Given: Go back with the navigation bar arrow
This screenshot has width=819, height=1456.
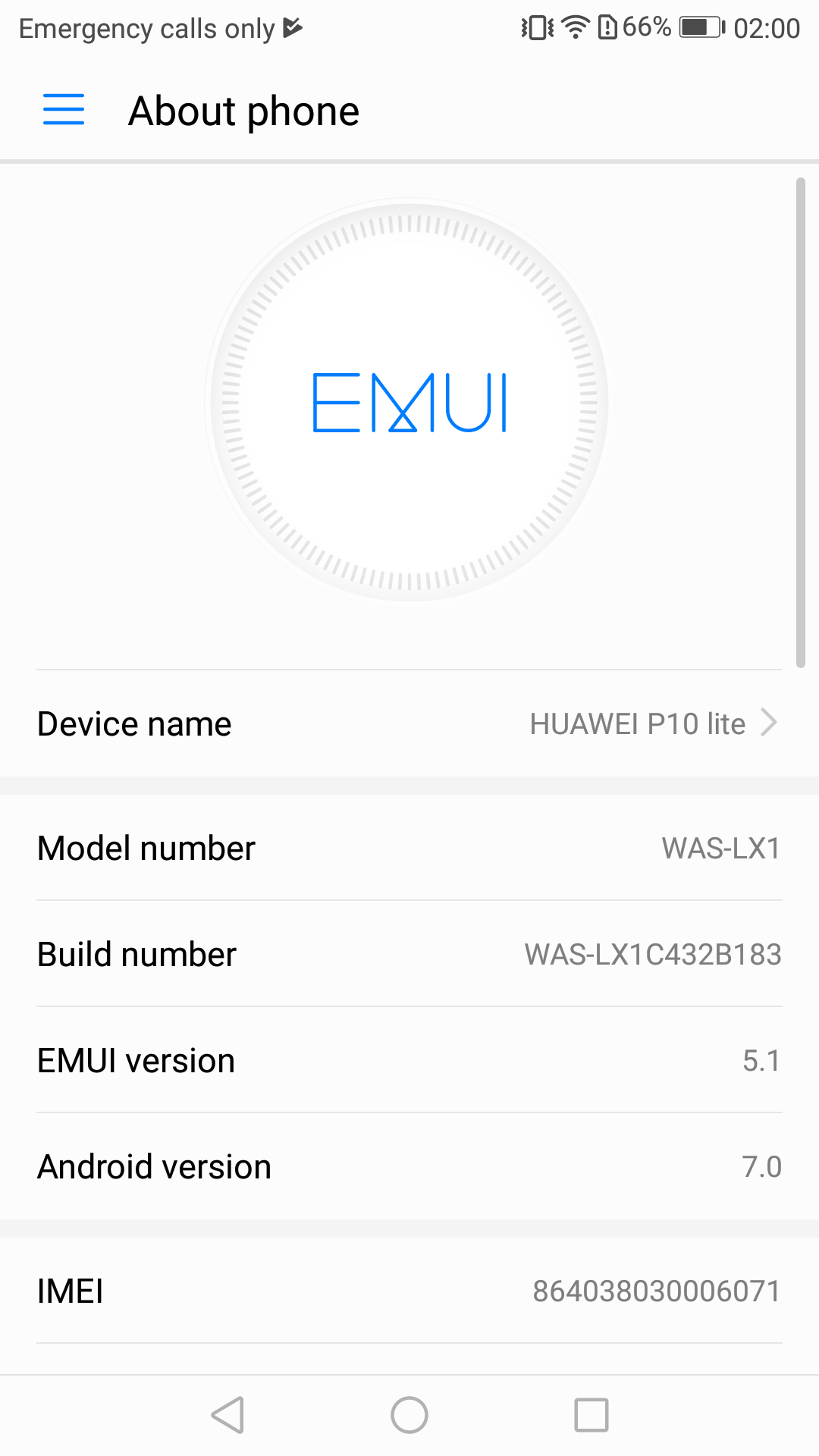Looking at the screenshot, I should coord(227,1415).
